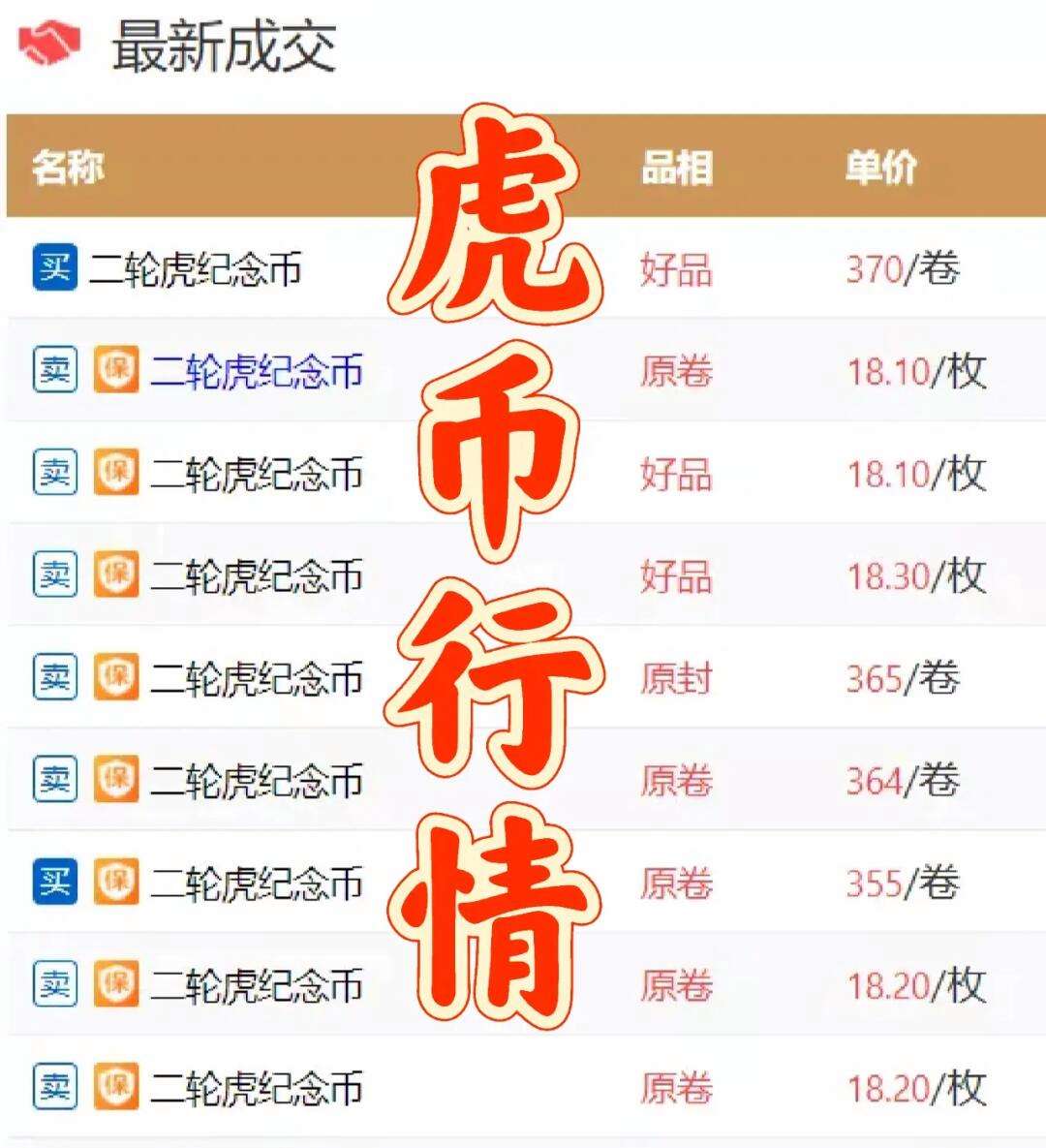Viewport: 1046px width, 1148px height.
Task: Select the 品相 column header
Action: click(x=678, y=165)
